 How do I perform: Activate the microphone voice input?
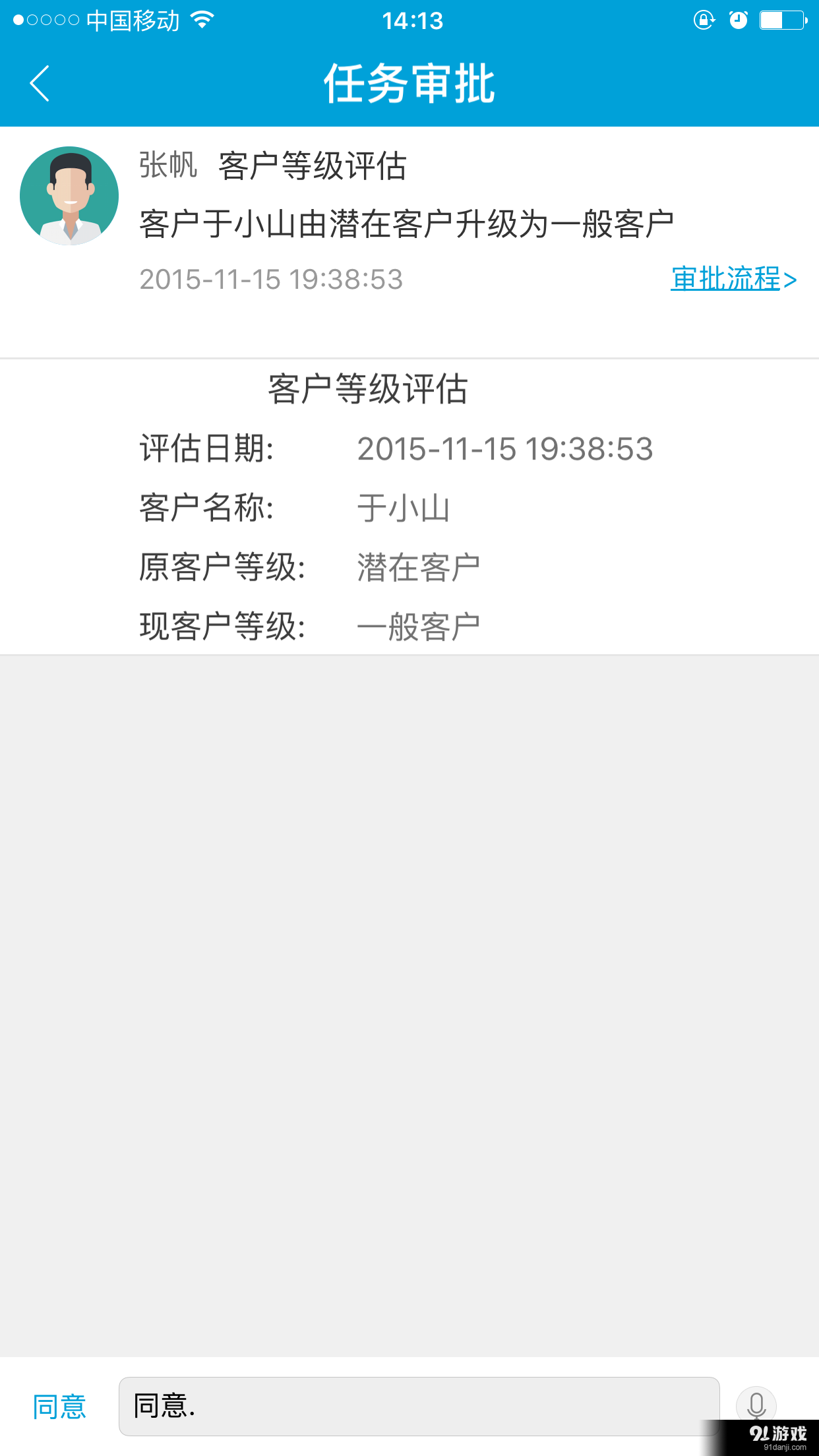tap(756, 1405)
